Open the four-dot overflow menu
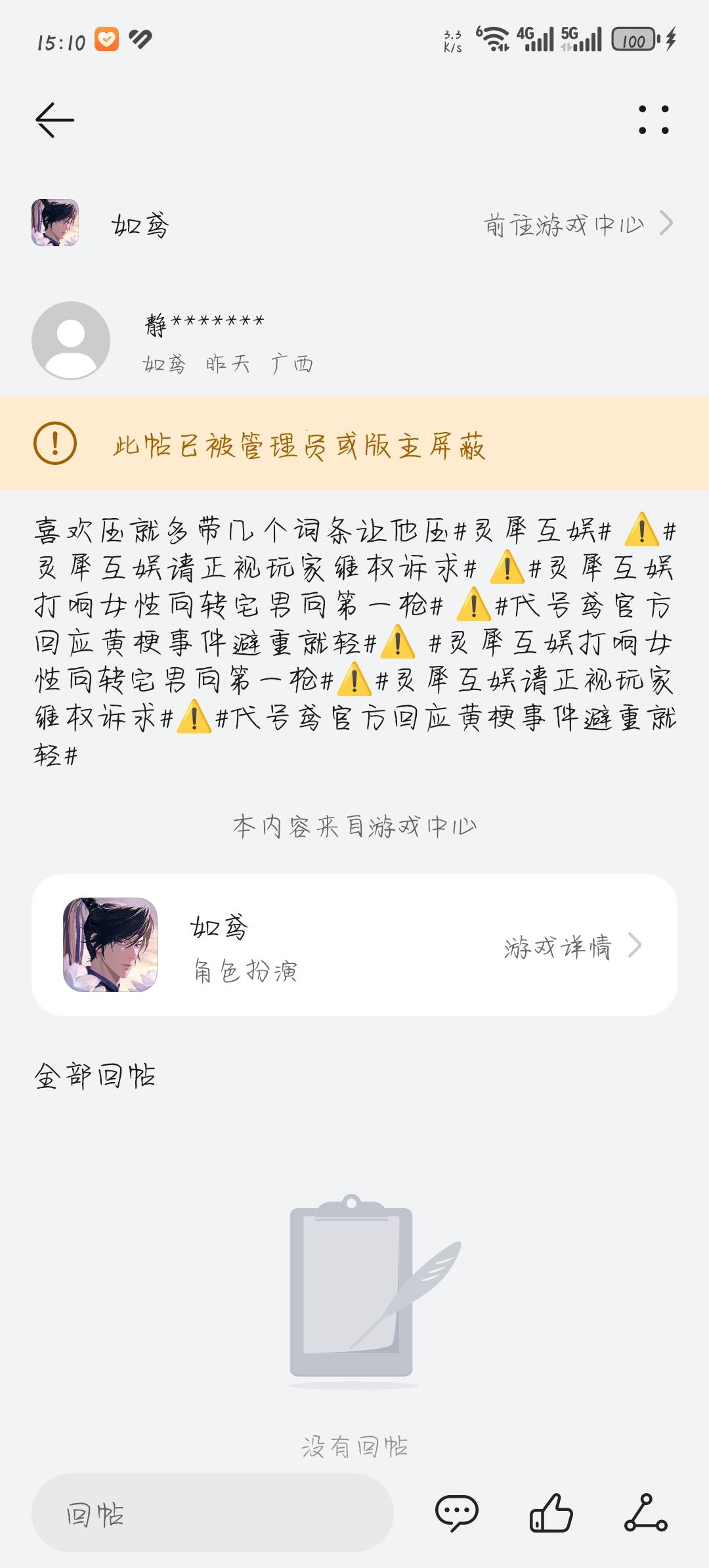The width and height of the screenshot is (709, 1568). 653,120
